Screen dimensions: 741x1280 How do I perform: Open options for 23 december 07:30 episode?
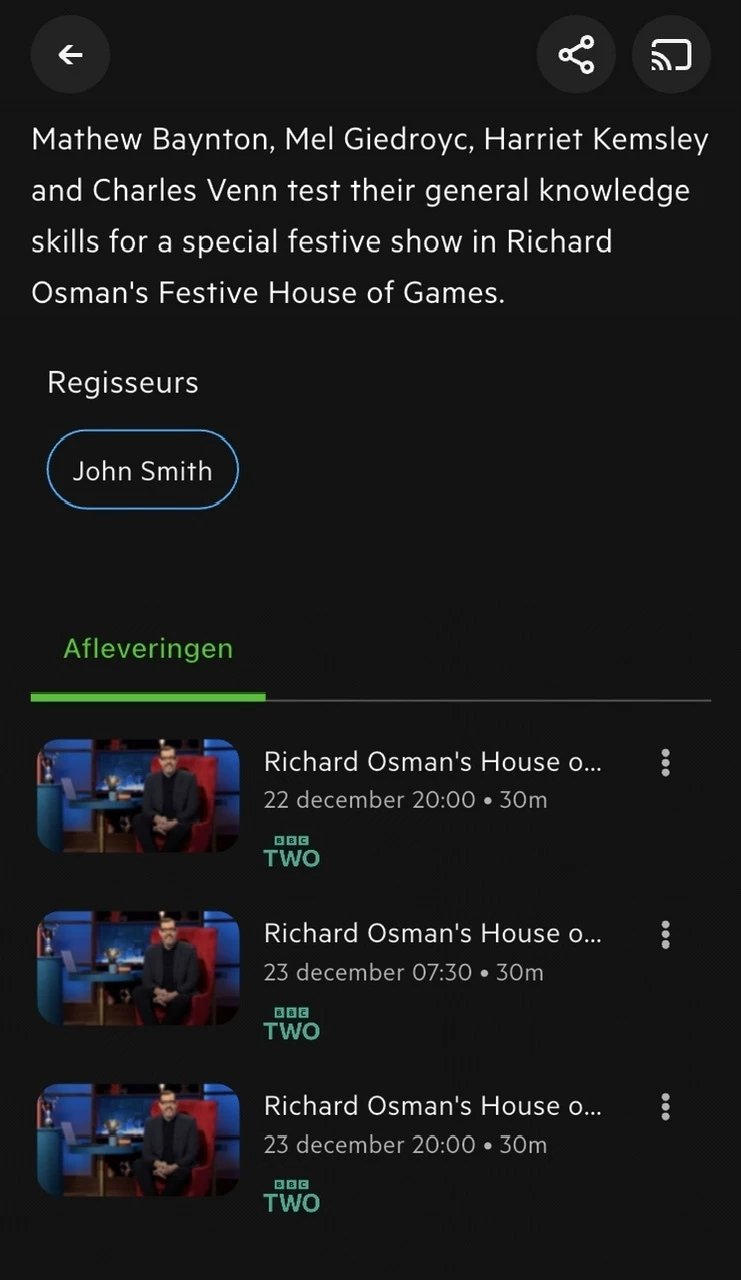coord(665,935)
